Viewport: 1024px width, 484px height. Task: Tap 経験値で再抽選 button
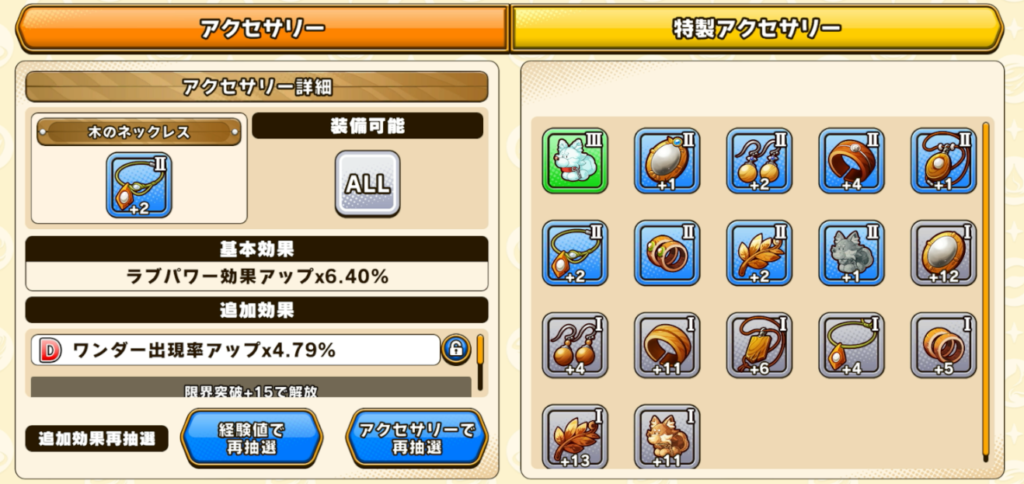click(x=251, y=438)
